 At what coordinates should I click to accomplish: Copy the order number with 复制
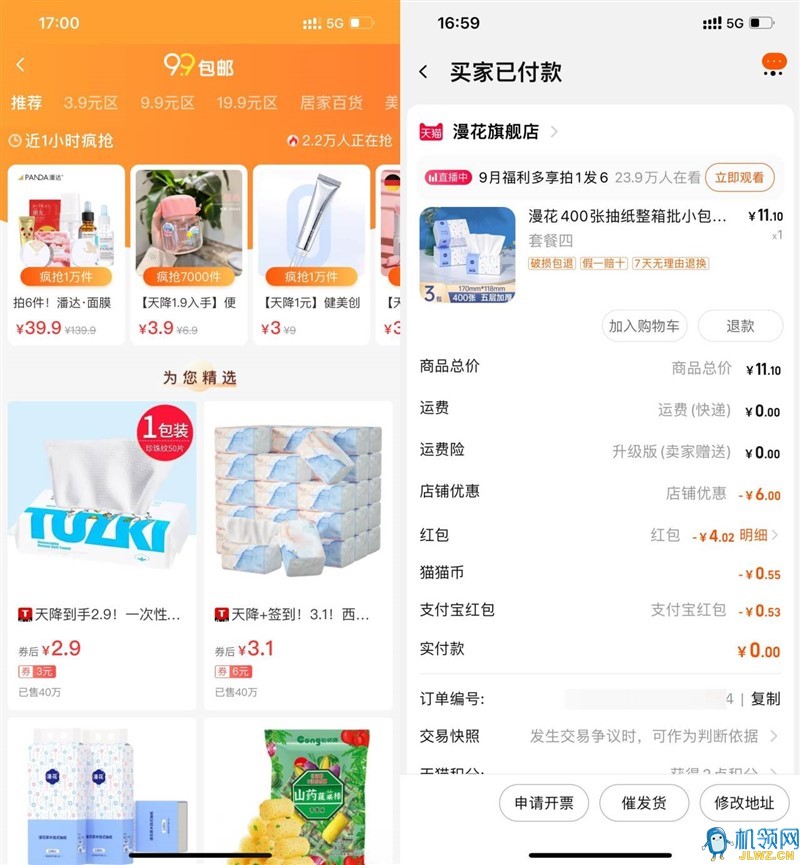(765, 699)
